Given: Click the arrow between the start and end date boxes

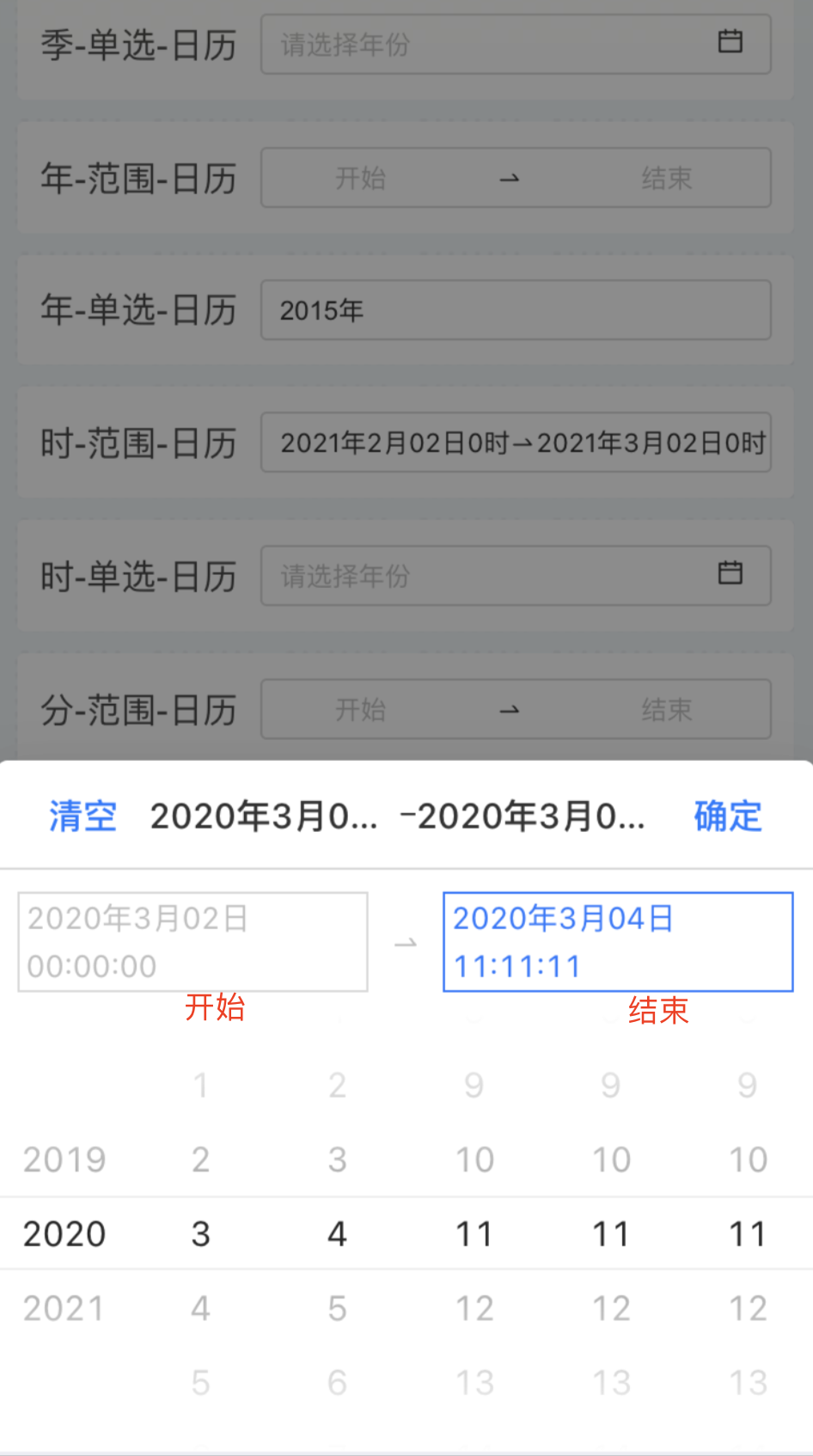Looking at the screenshot, I should [406, 941].
